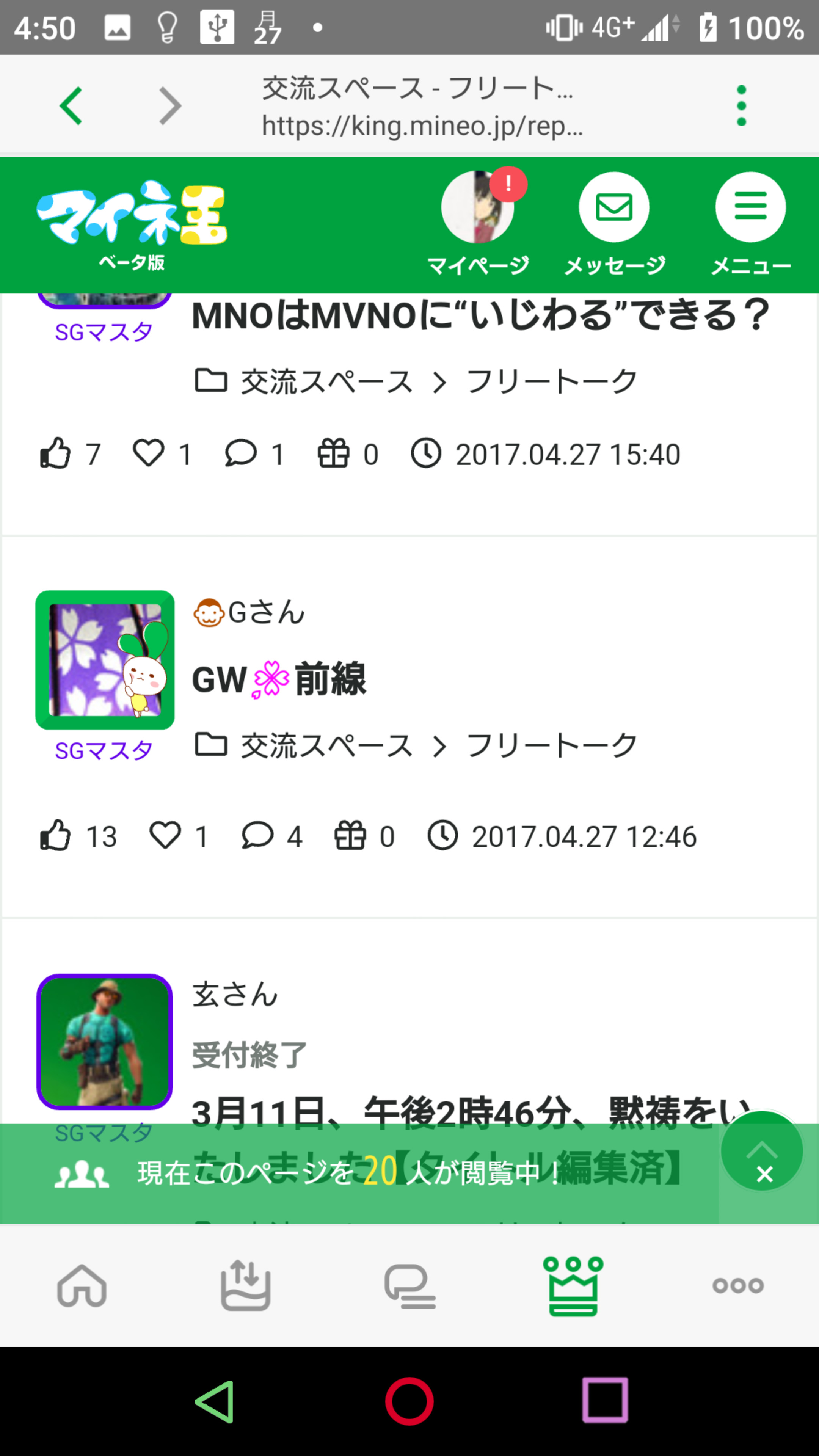Open the browser's three-dot overflow menu
This screenshot has width=819, height=1456.
[741, 106]
